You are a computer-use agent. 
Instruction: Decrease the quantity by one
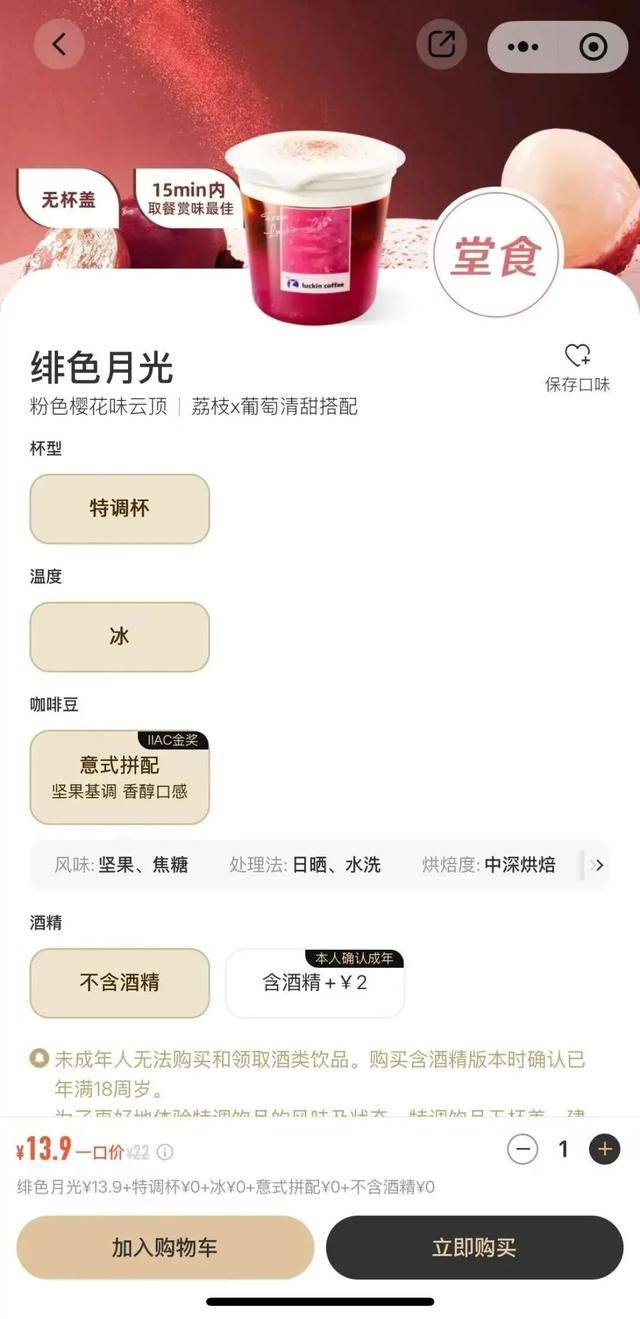coord(523,1149)
